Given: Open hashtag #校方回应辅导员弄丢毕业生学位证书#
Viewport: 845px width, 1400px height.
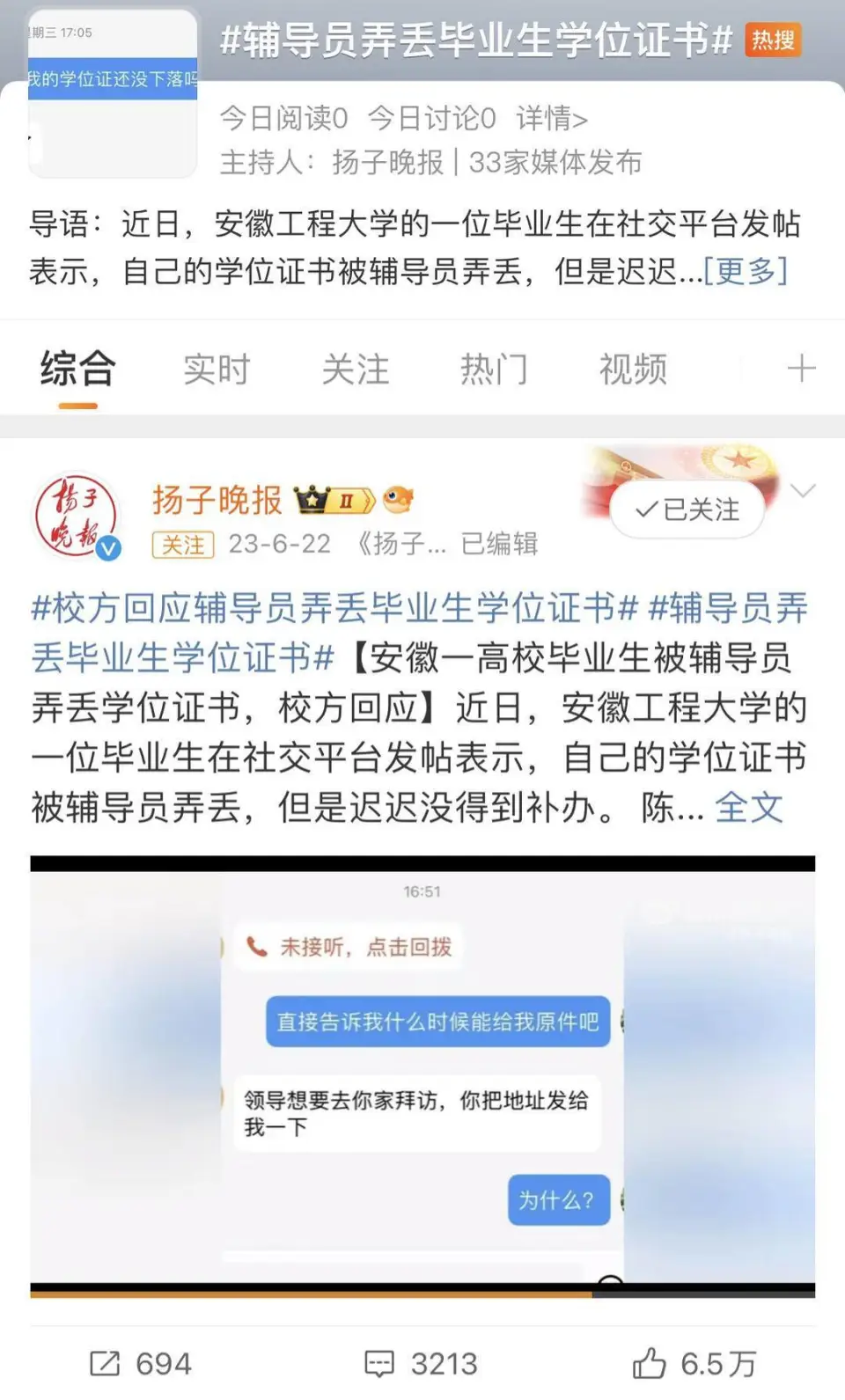Looking at the screenshot, I should click(334, 608).
